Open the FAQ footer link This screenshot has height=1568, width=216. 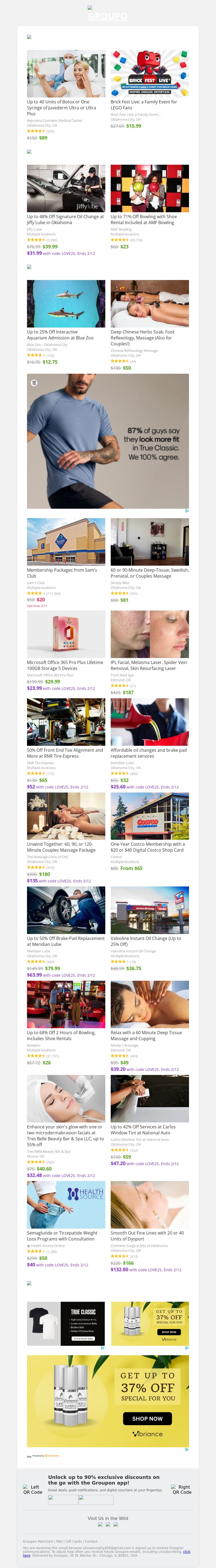pyautogui.click(x=60, y=1541)
